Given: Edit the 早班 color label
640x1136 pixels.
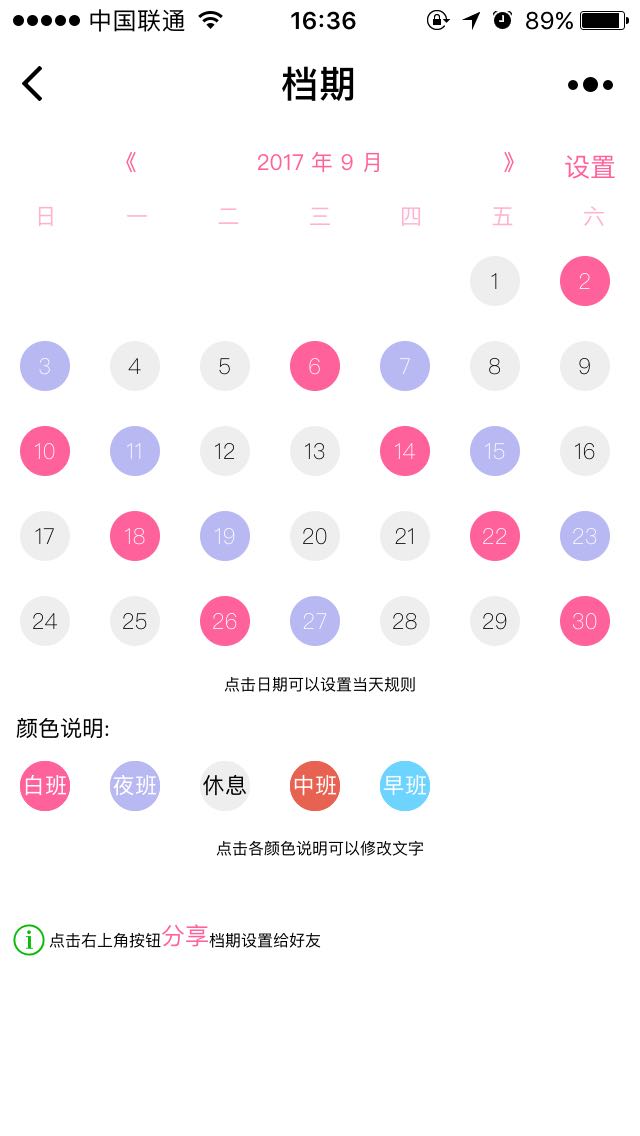Looking at the screenshot, I should coord(405,786).
